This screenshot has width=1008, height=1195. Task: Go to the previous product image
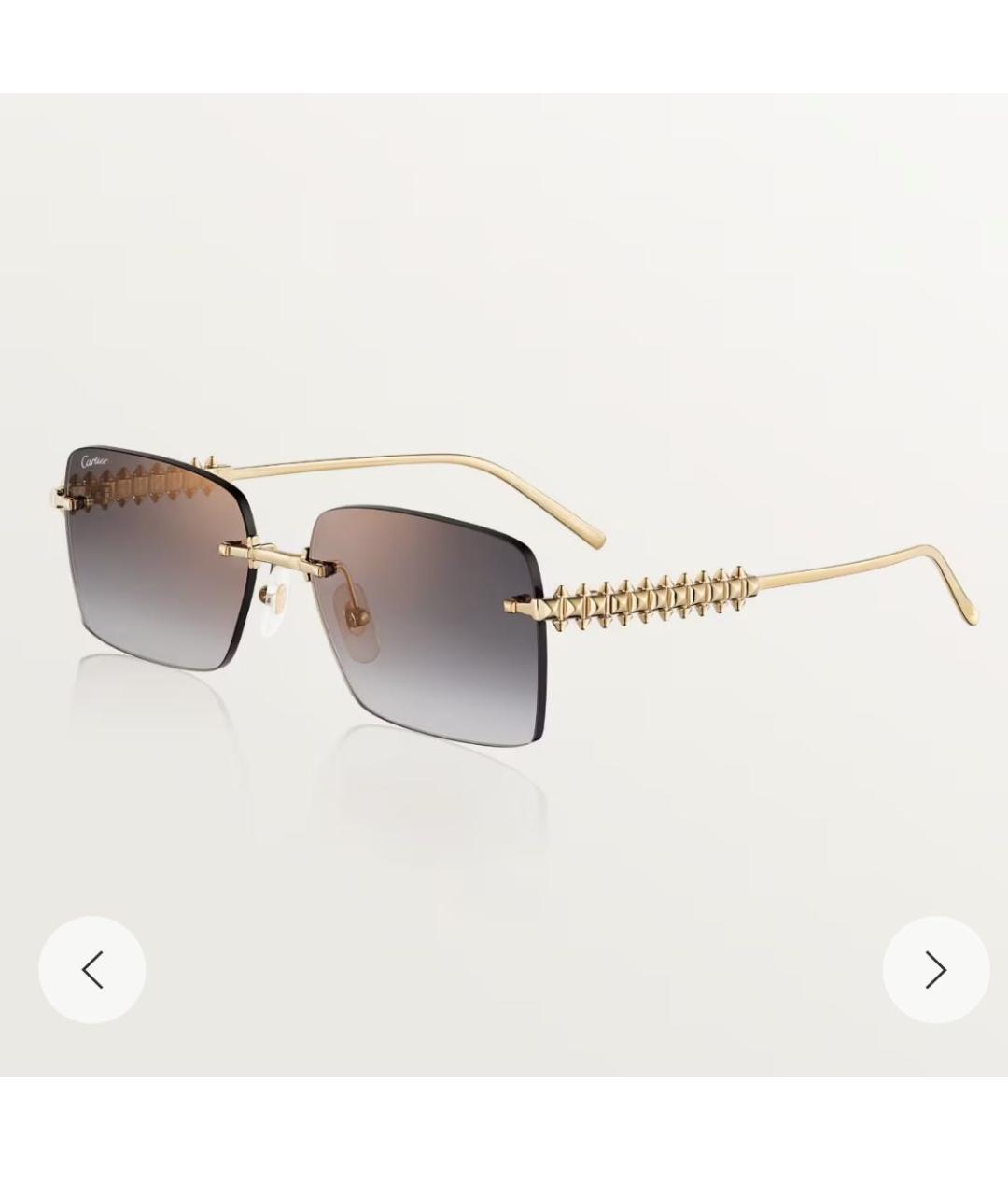[91, 970]
